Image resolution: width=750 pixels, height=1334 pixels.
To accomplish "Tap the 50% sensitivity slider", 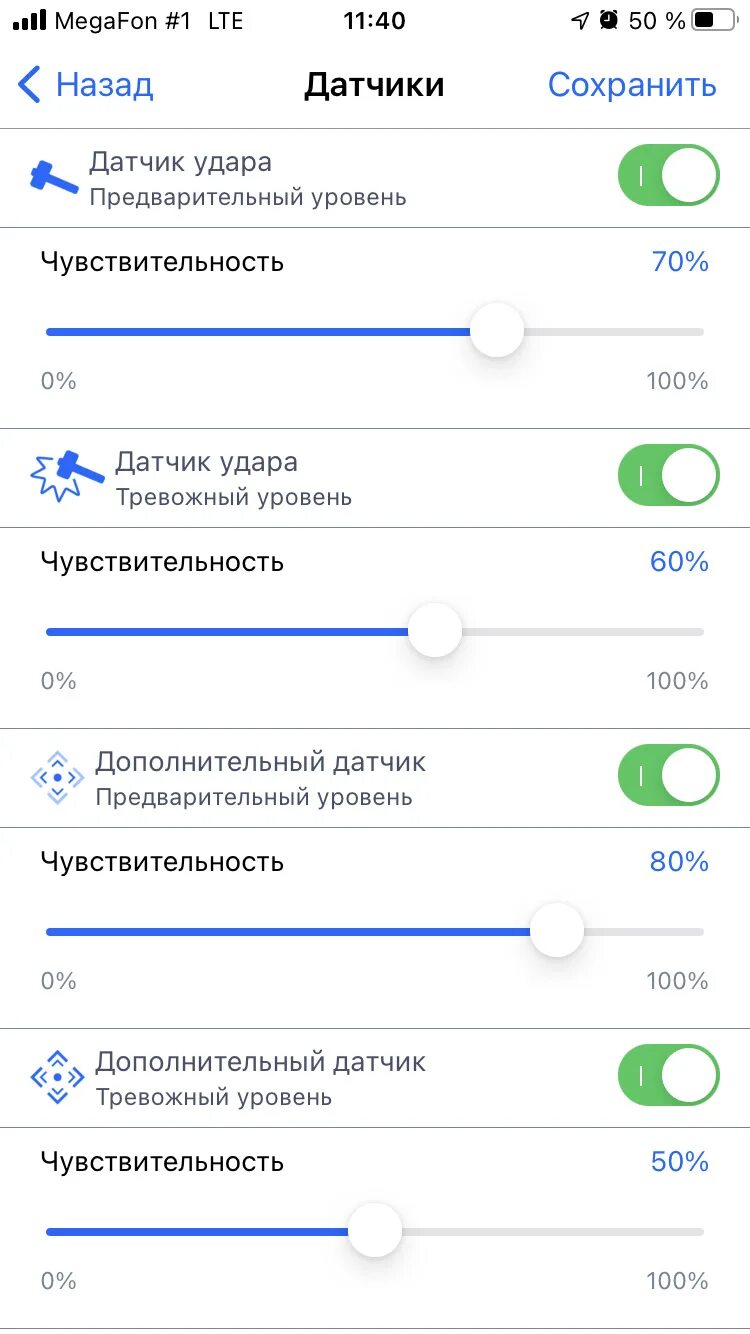I will [375, 1231].
